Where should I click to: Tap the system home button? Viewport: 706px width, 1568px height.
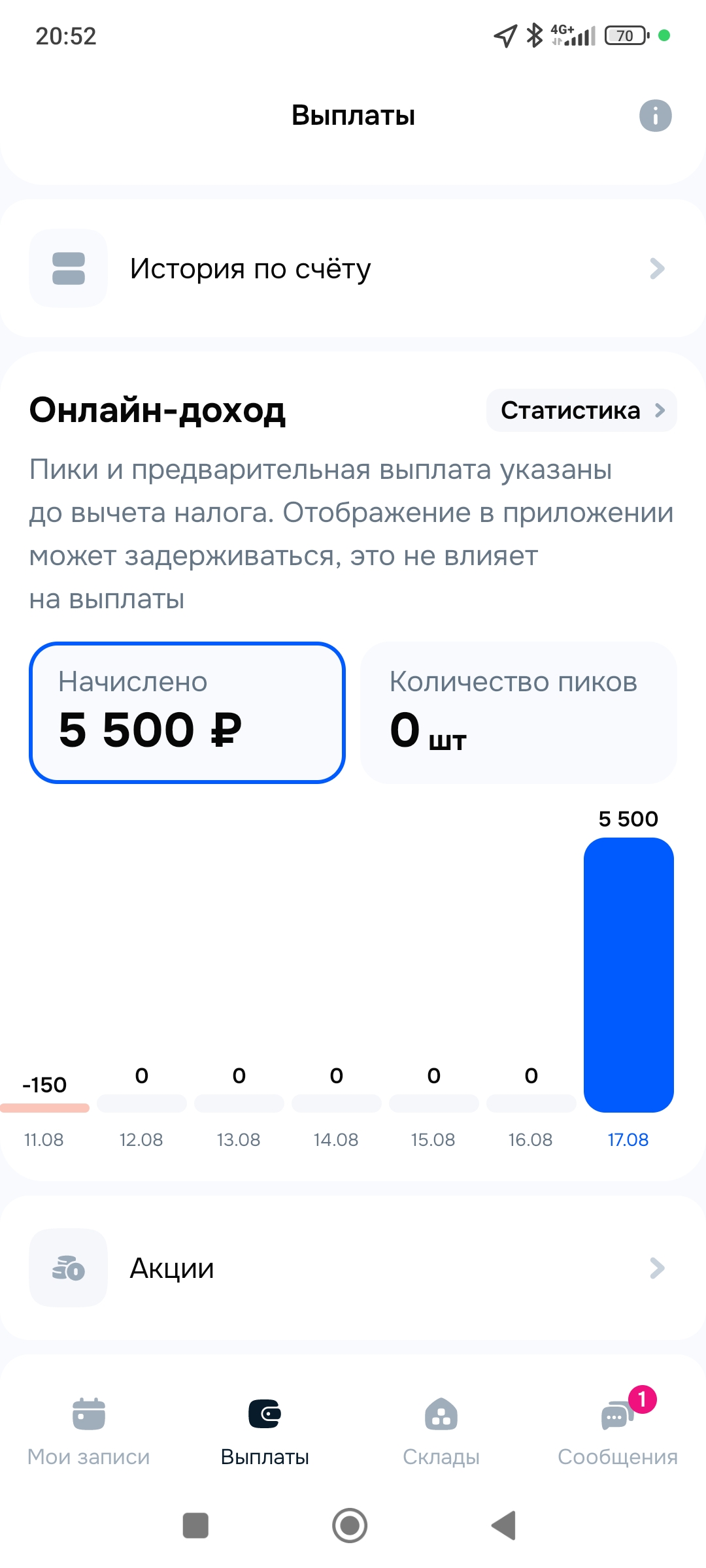[x=350, y=1526]
